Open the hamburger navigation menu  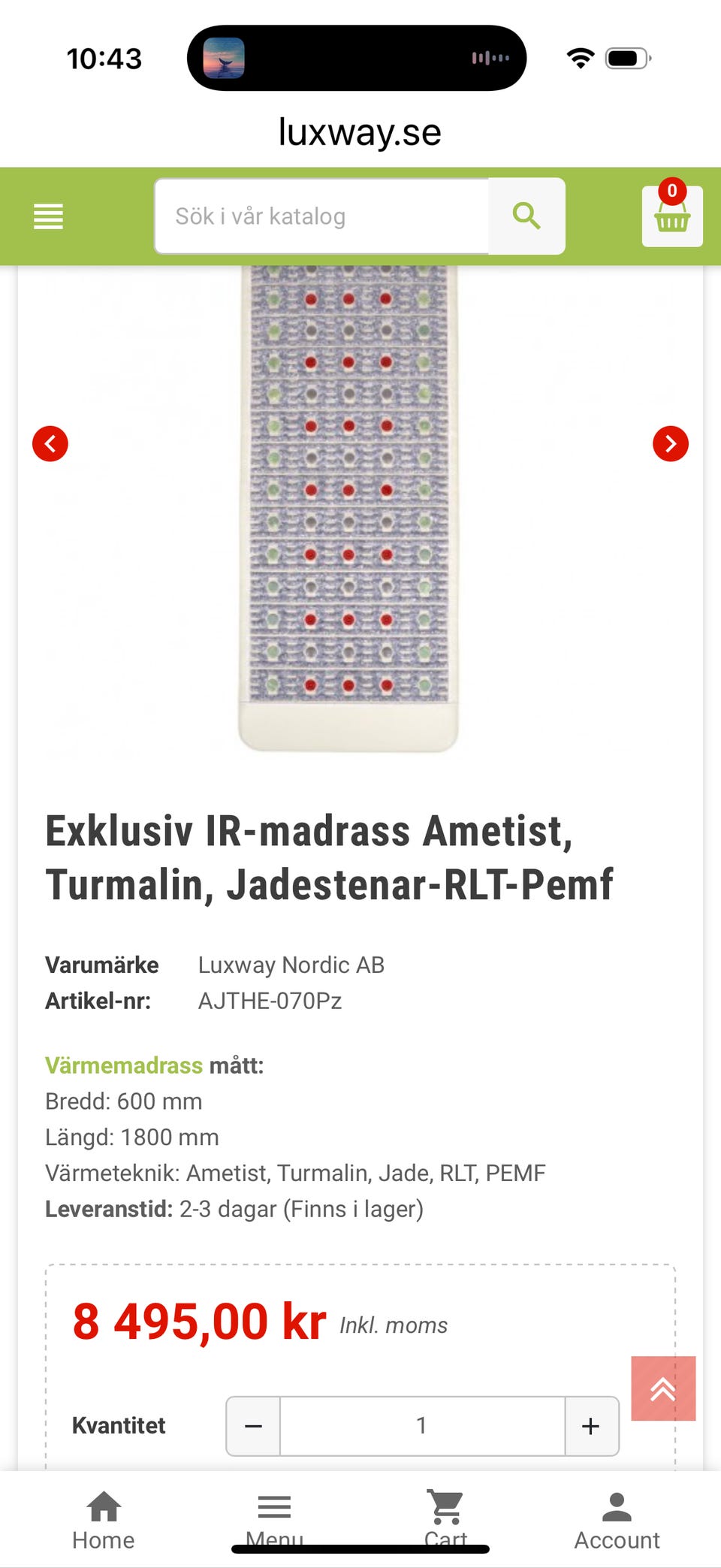point(47,216)
